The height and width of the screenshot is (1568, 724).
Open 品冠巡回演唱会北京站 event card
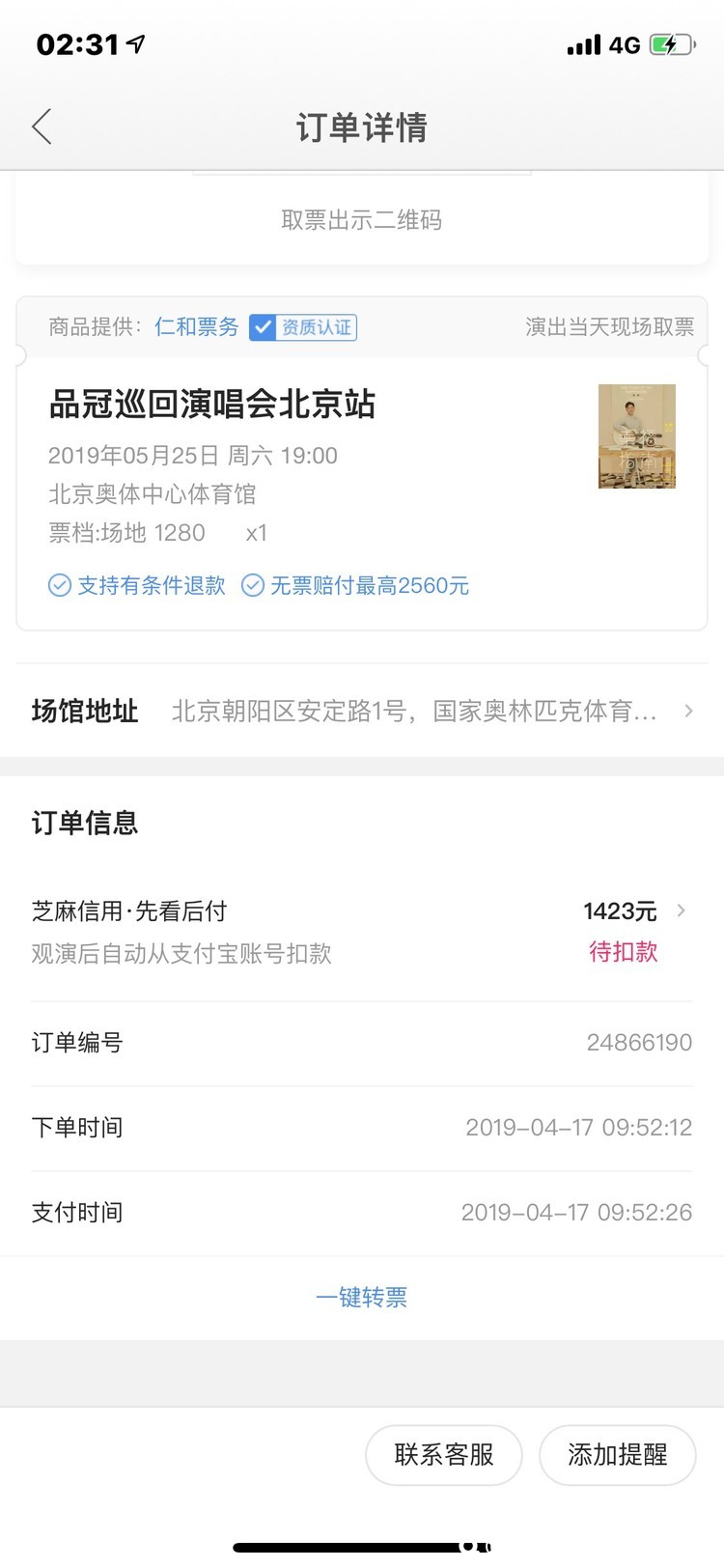(212, 405)
